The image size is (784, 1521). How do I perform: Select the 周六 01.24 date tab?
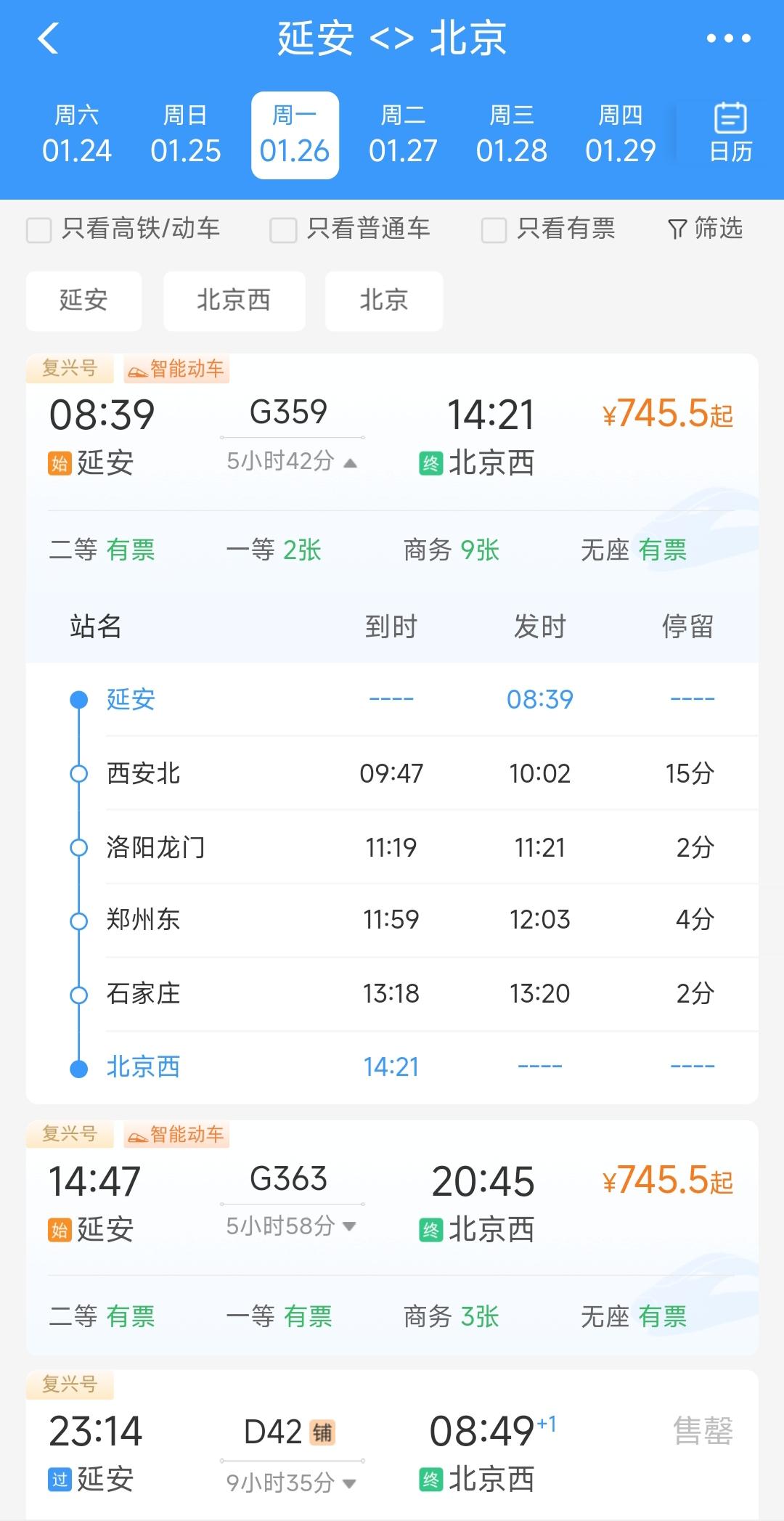click(78, 133)
